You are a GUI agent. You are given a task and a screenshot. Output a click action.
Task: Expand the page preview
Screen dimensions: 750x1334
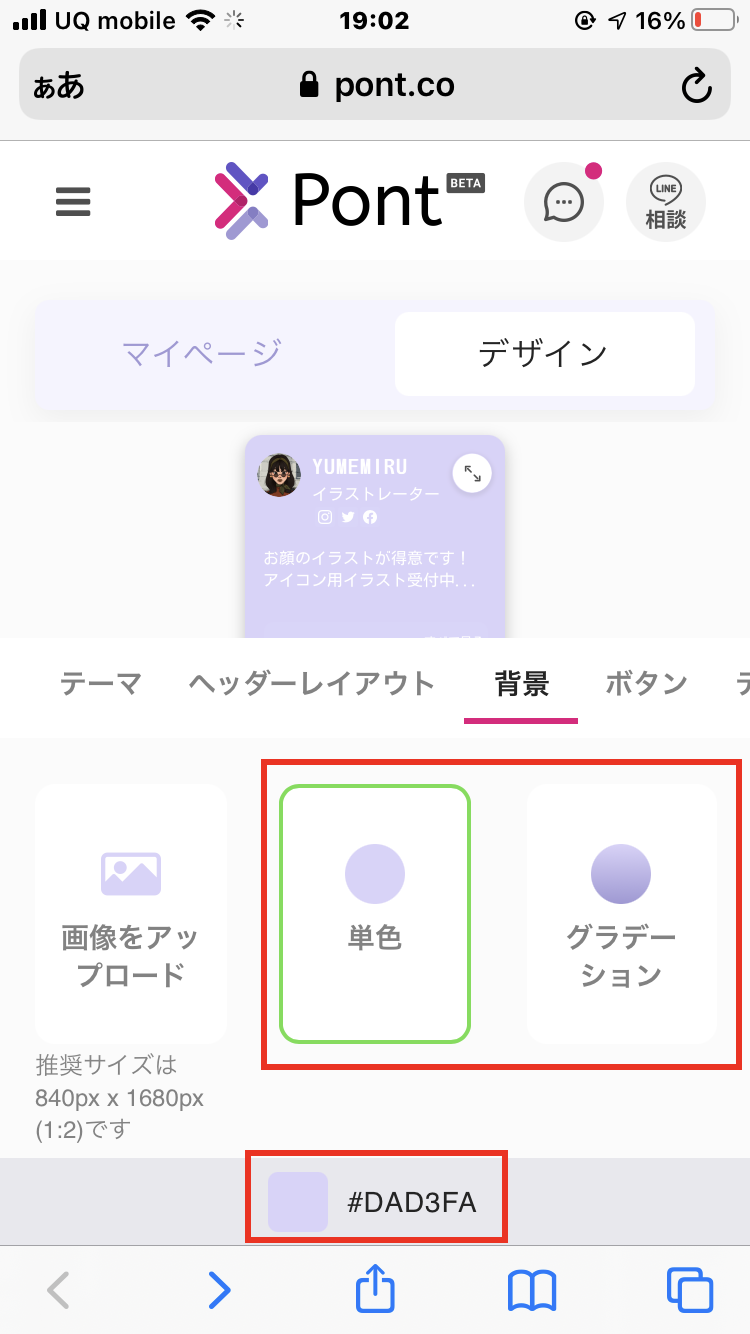[x=472, y=475]
